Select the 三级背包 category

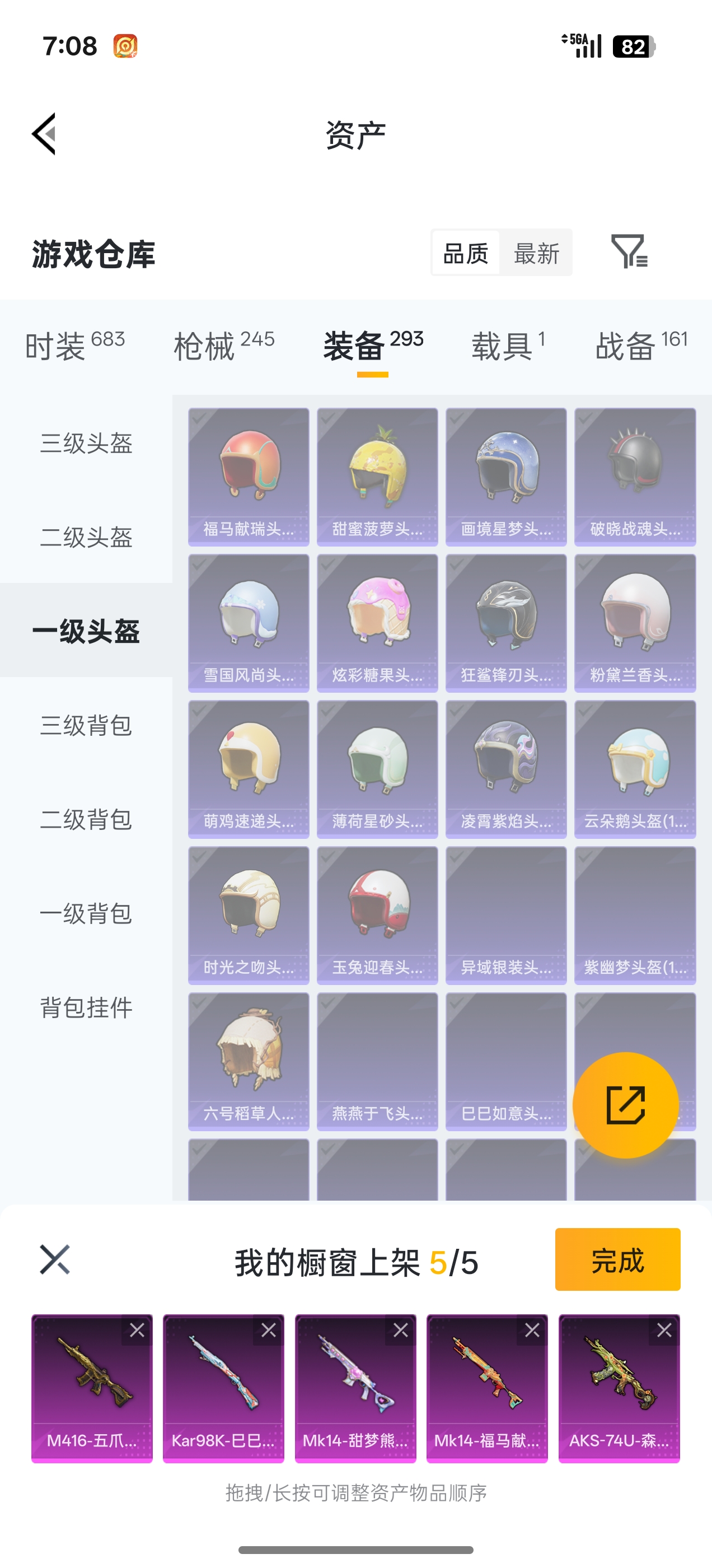pos(86,725)
